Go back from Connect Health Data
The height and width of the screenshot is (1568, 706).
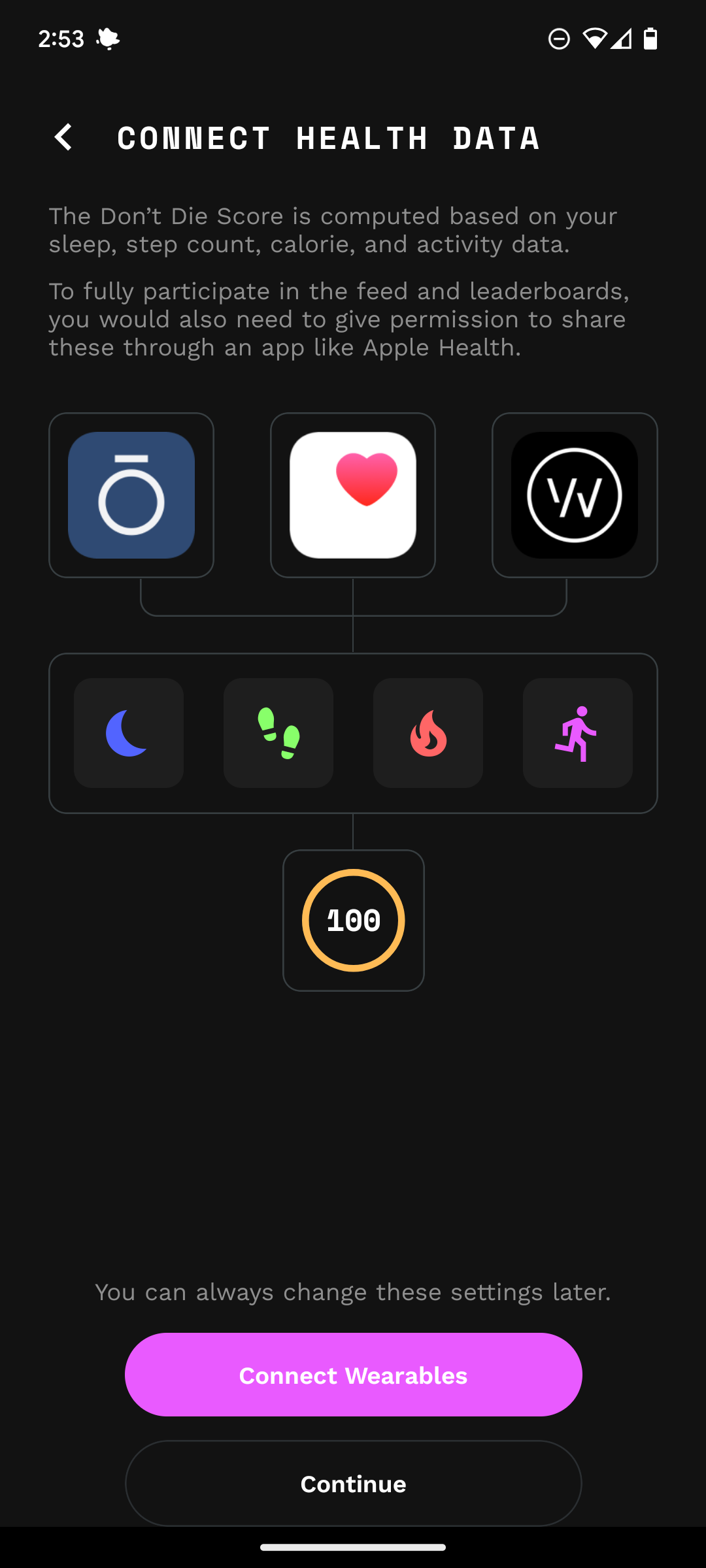pos(64,137)
